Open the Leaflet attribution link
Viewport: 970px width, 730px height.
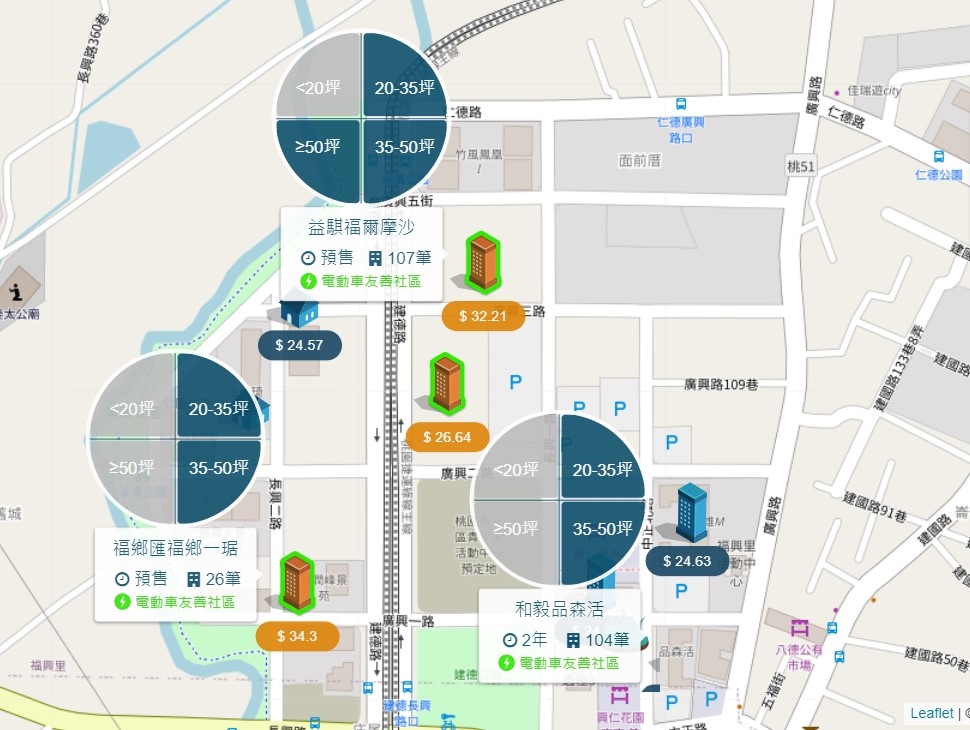point(931,713)
